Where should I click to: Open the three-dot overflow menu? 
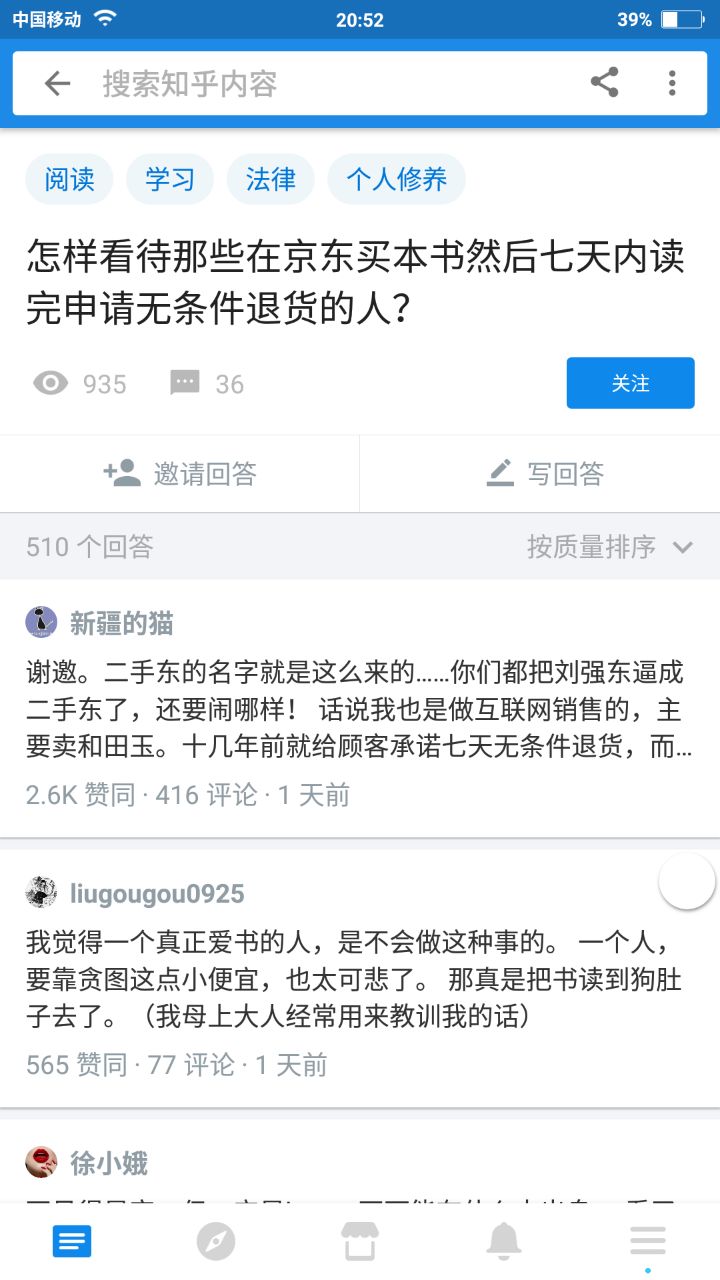point(672,83)
